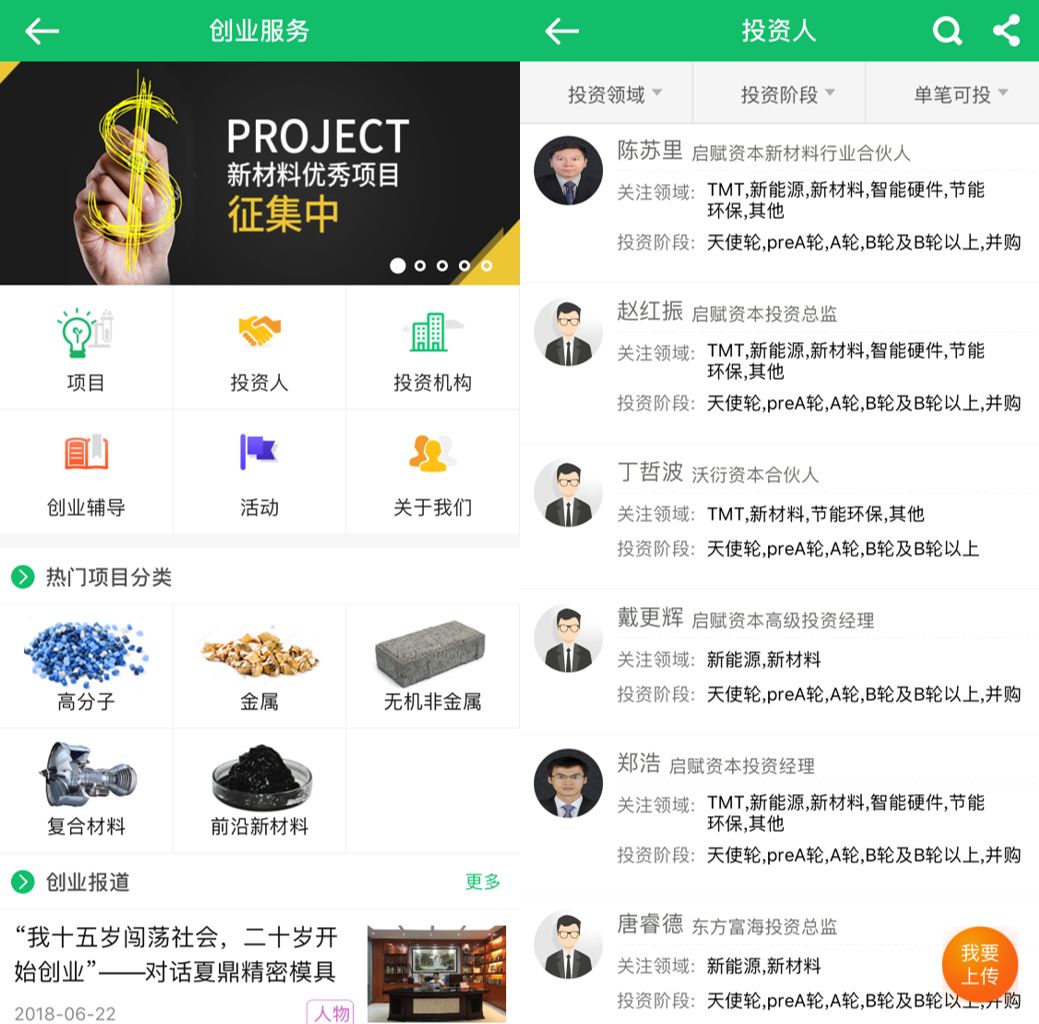Share the 投资人 list
The height and width of the screenshot is (1024, 1039).
pos(1006,31)
